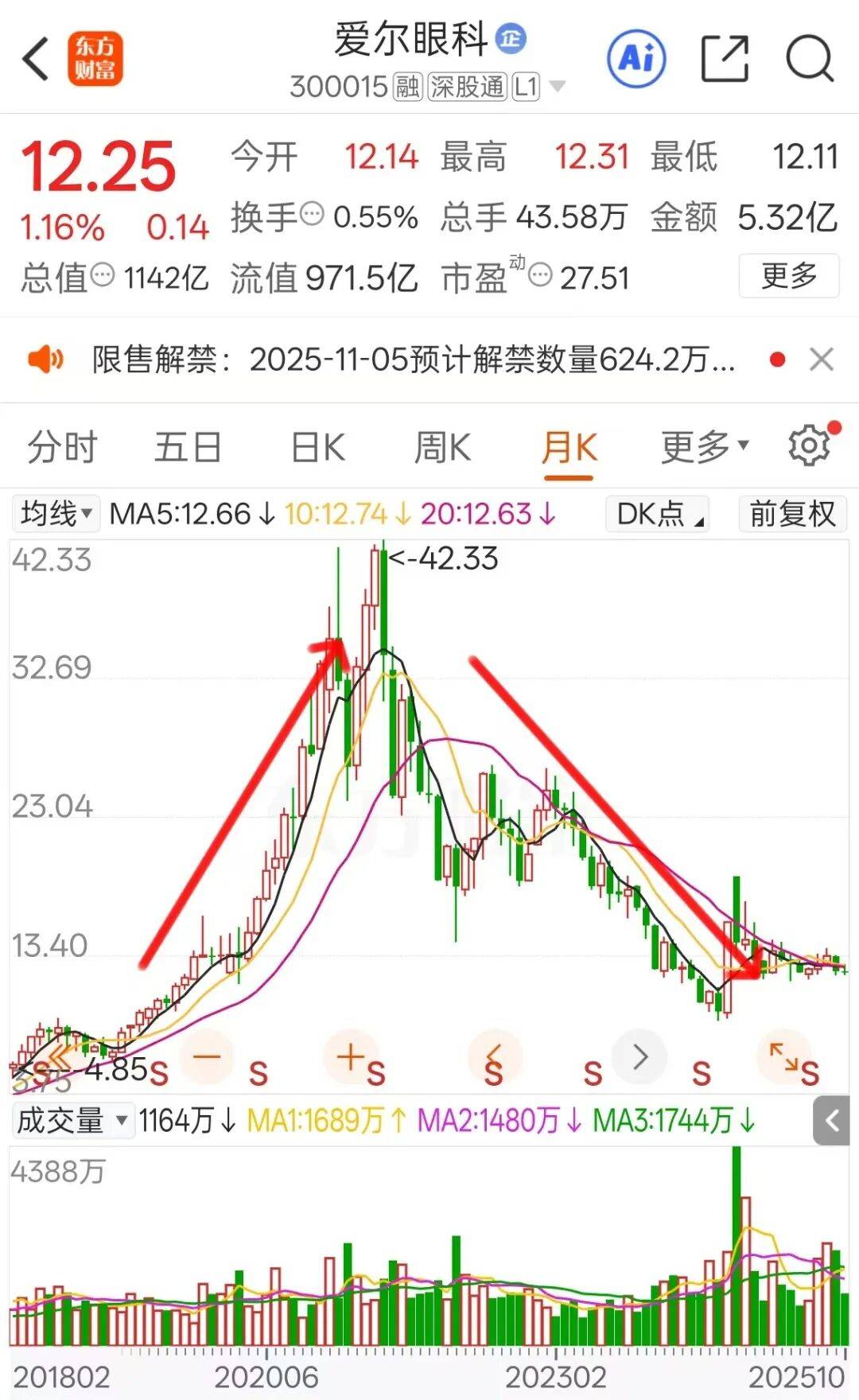Open the AI assistant
This screenshot has height=1400, width=859.
636,58
